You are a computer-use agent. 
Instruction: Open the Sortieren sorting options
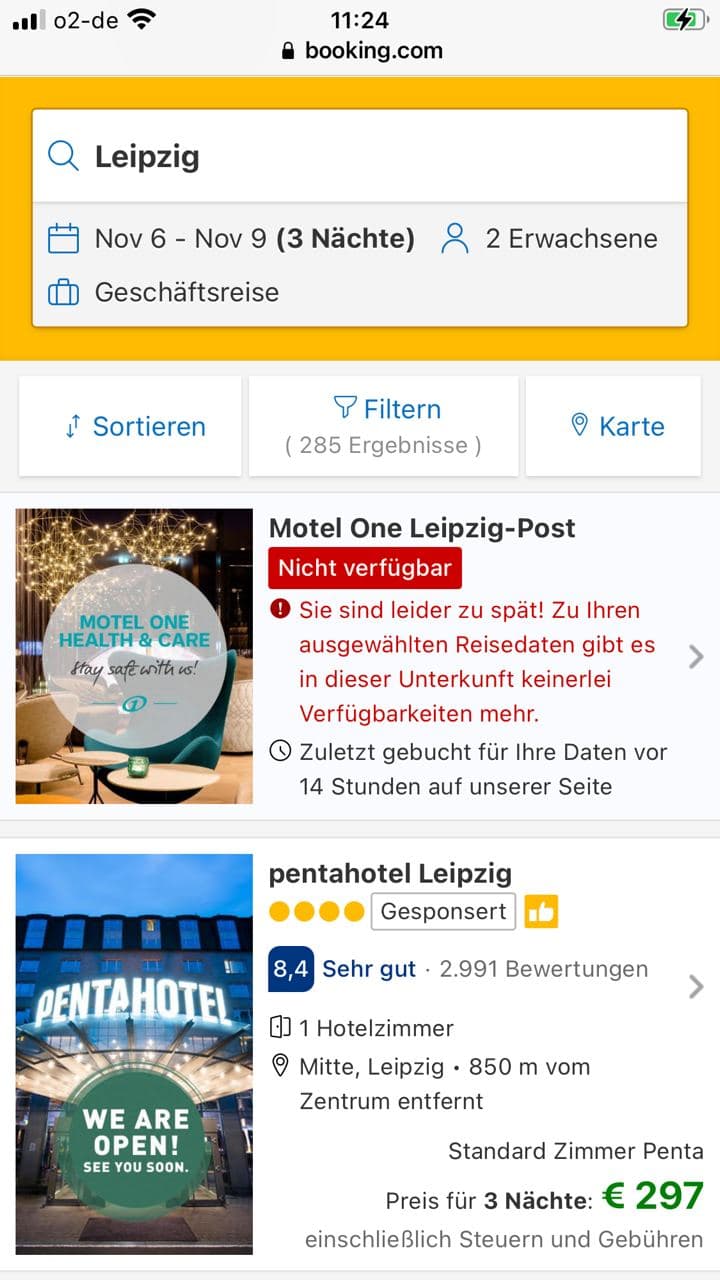[x=131, y=426]
